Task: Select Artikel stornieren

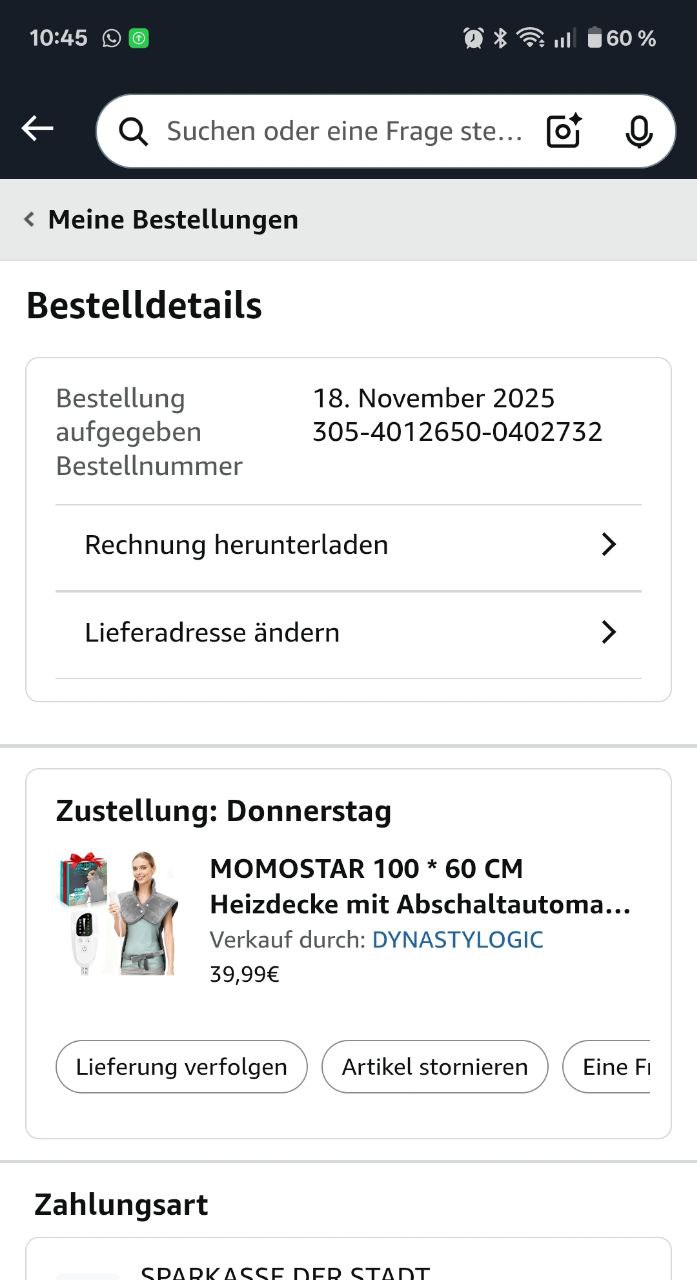Action: (x=434, y=1067)
